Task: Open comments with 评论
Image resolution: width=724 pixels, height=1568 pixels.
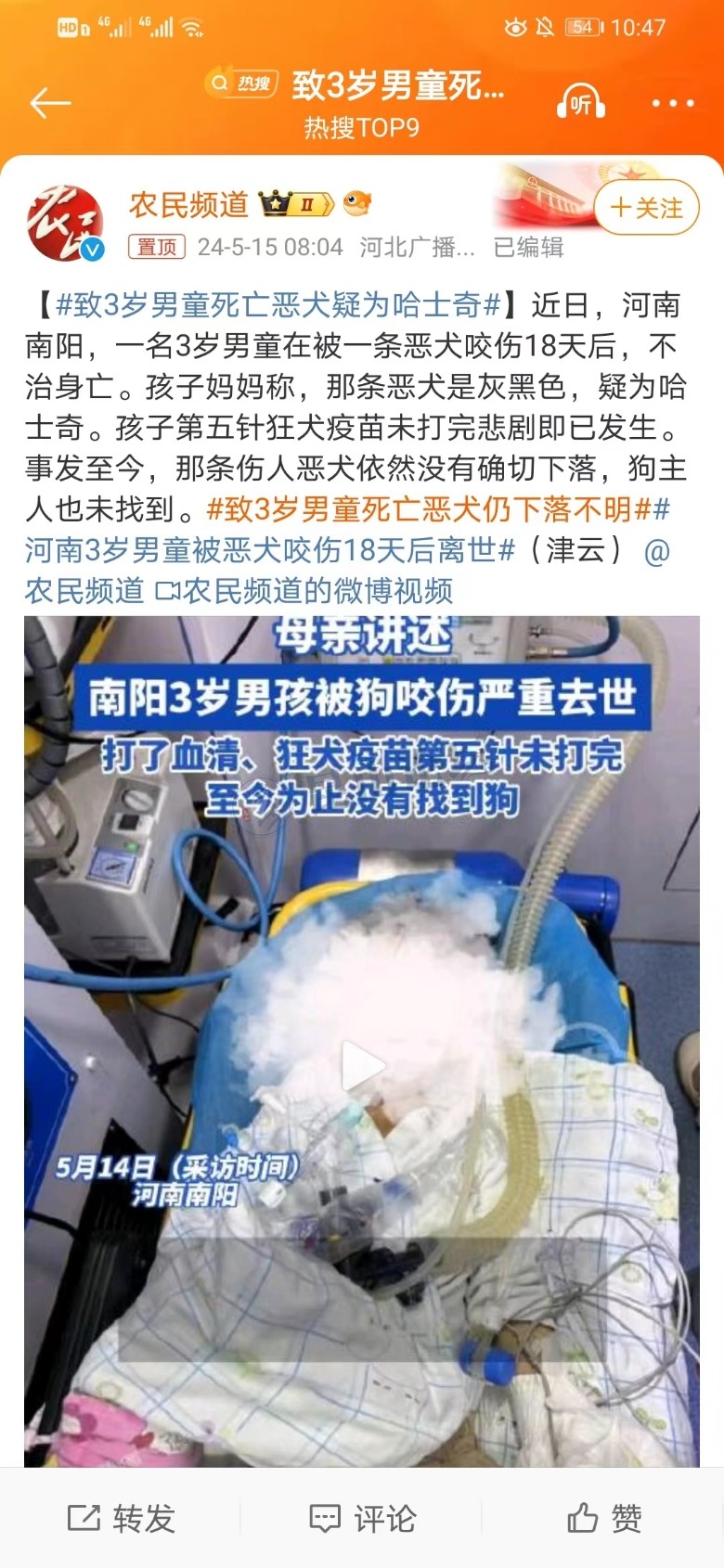Action: click(362, 1519)
